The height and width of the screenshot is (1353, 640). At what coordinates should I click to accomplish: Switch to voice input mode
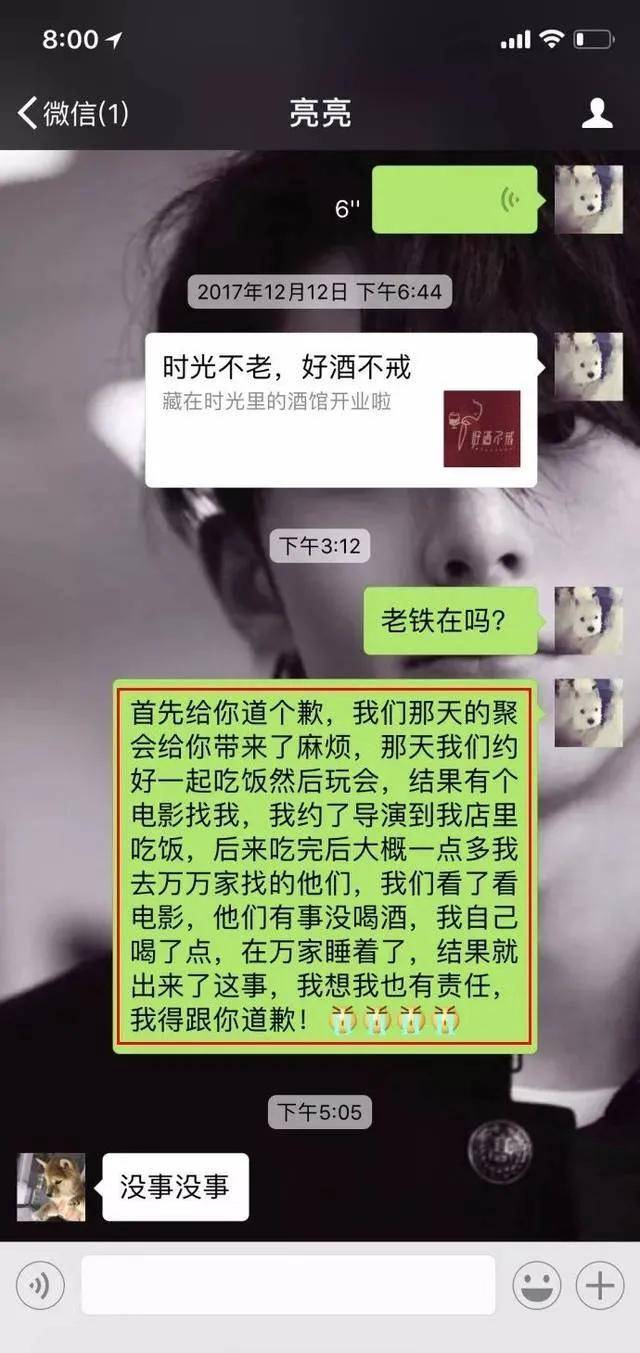tap(40, 1286)
